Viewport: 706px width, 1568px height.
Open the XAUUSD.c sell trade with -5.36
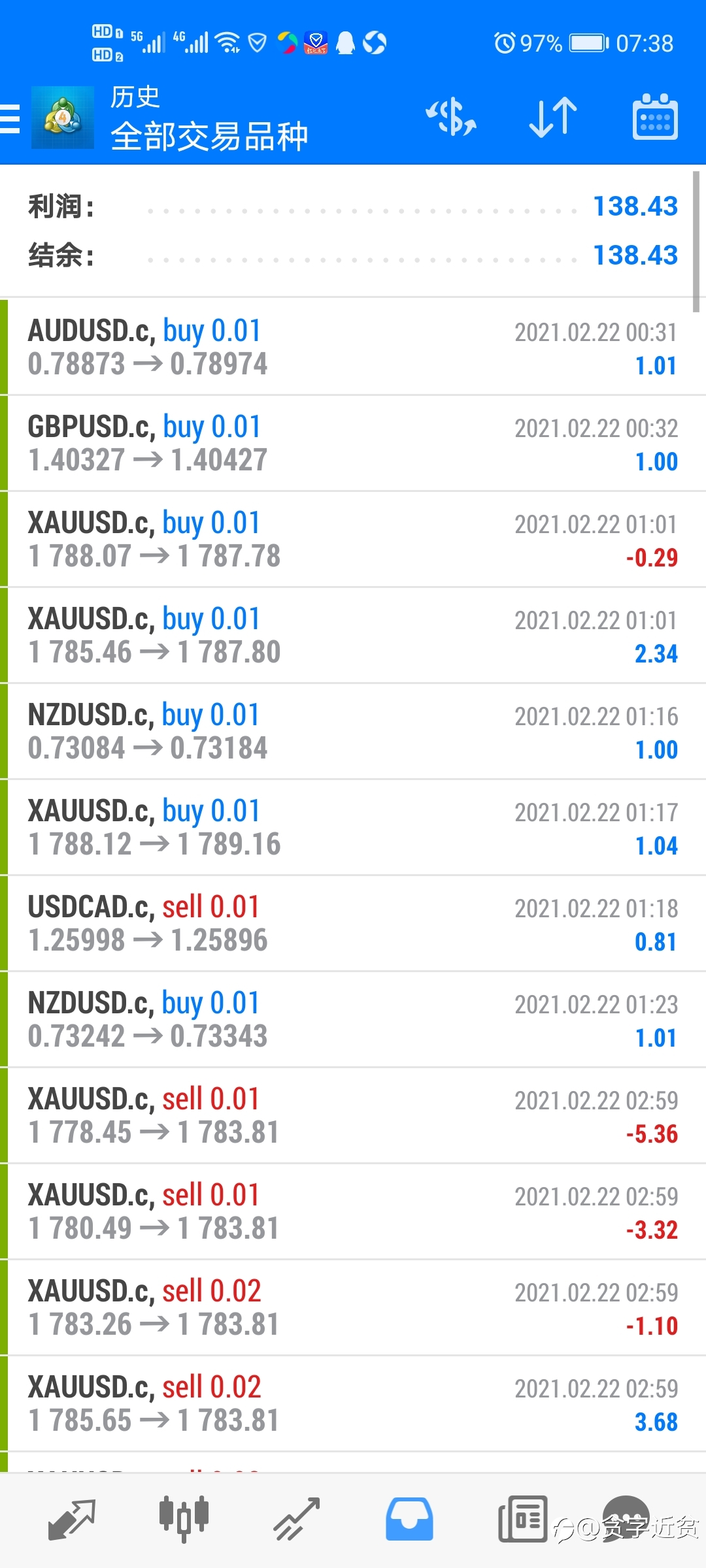click(353, 1115)
